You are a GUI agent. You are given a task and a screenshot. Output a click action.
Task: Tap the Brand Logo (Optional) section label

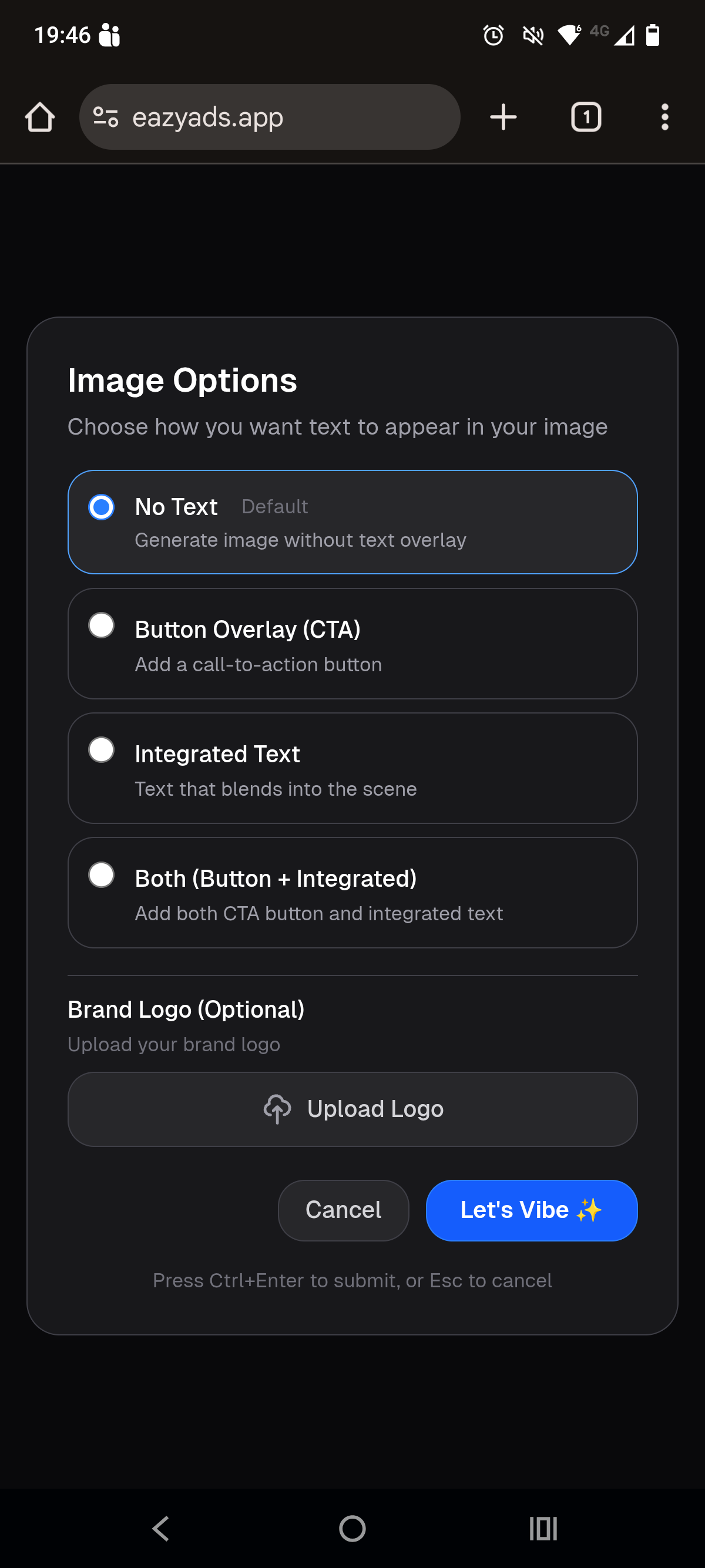pyautogui.click(x=186, y=1008)
